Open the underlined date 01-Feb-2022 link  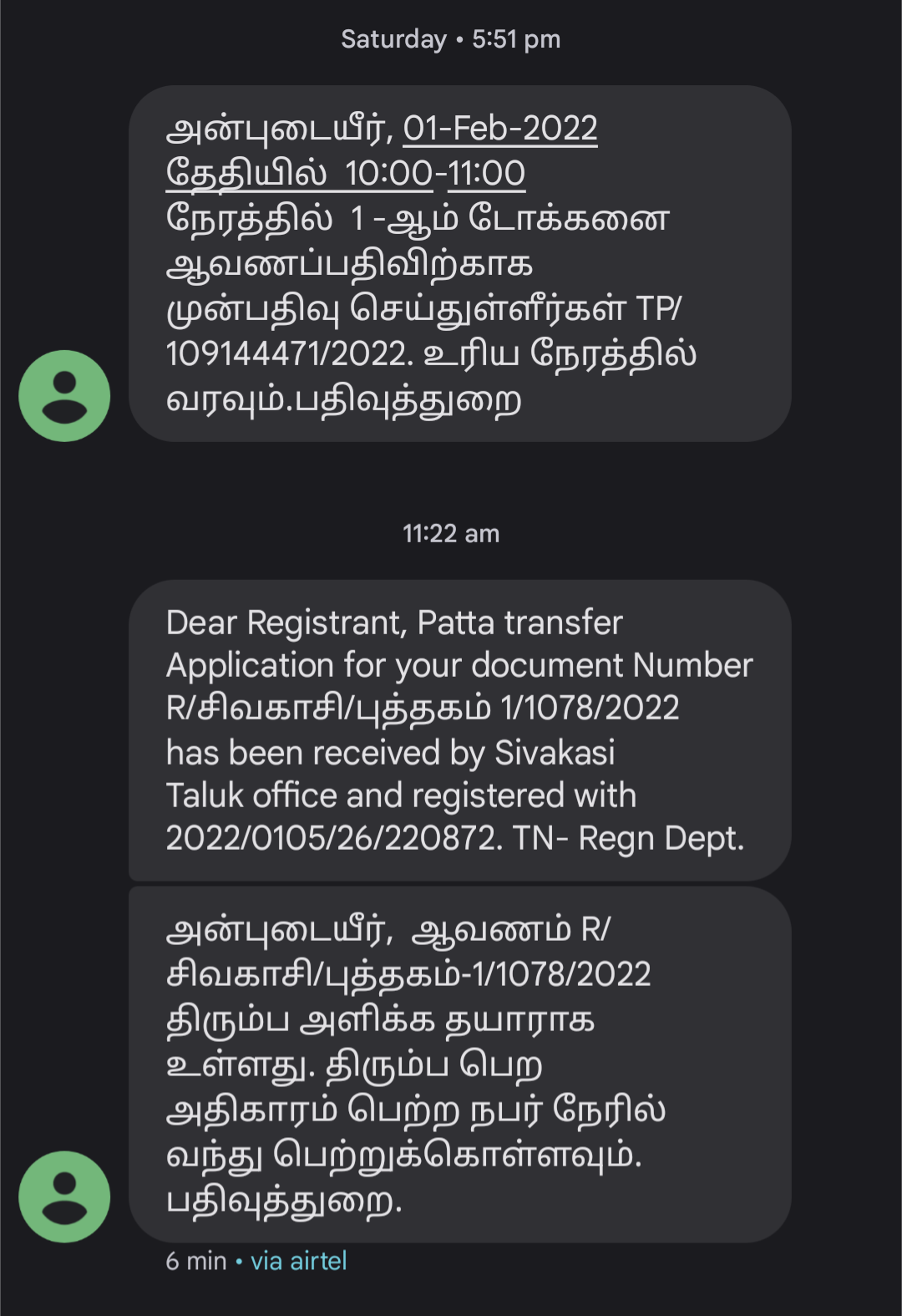[x=499, y=130]
